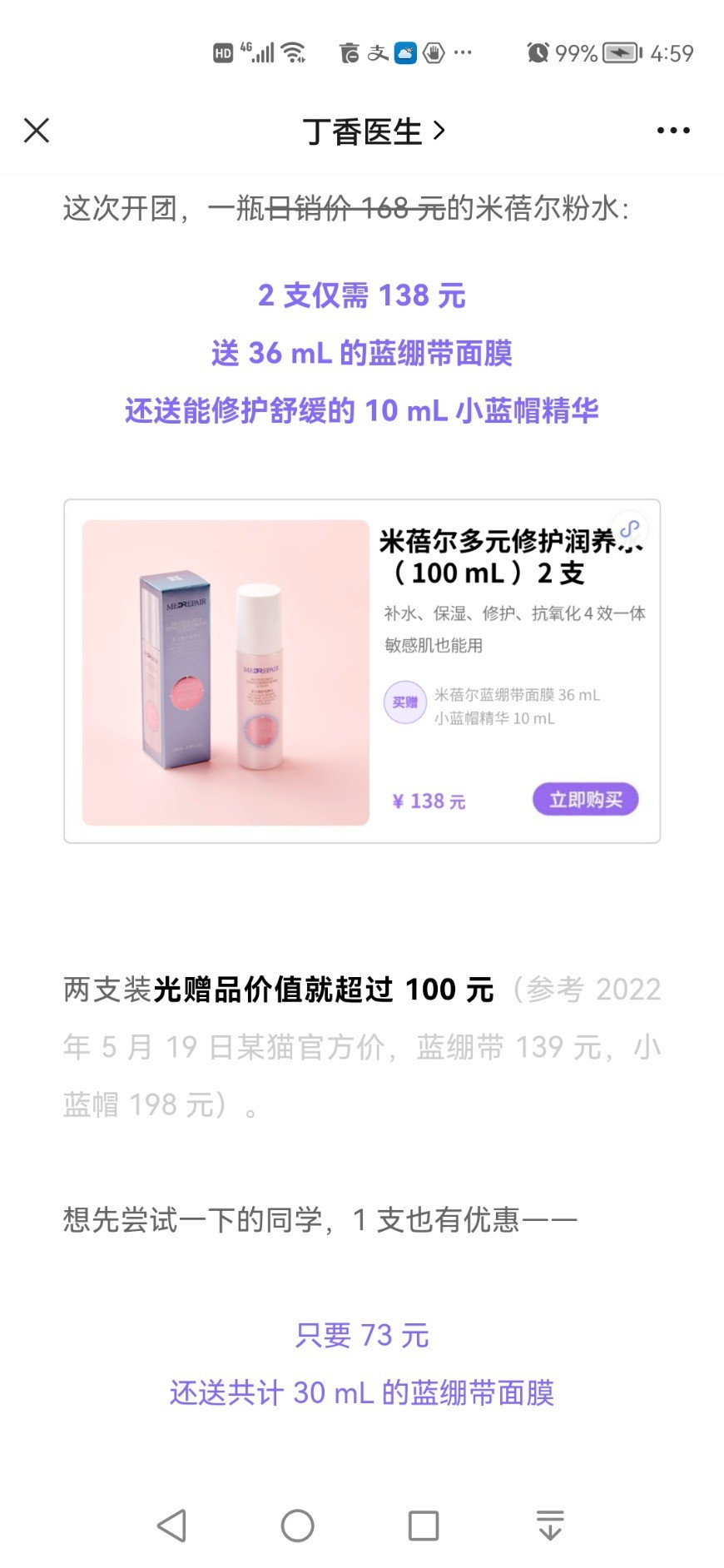The width and height of the screenshot is (724, 1568).
Task: Open the three-dot overflow menu
Action: pyautogui.click(x=672, y=131)
